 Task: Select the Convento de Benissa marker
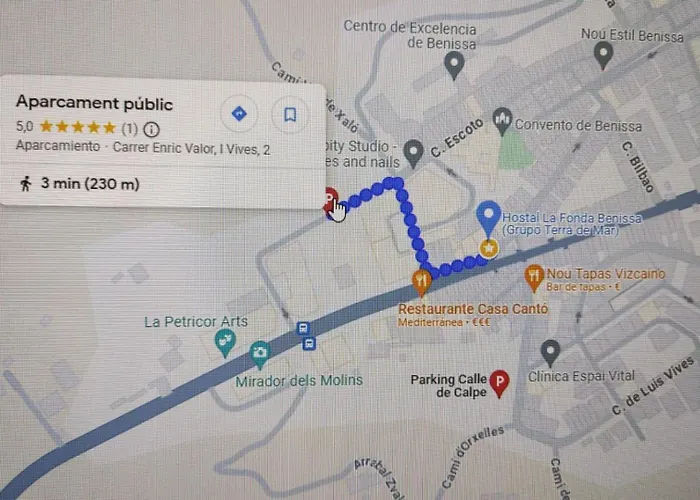click(503, 123)
